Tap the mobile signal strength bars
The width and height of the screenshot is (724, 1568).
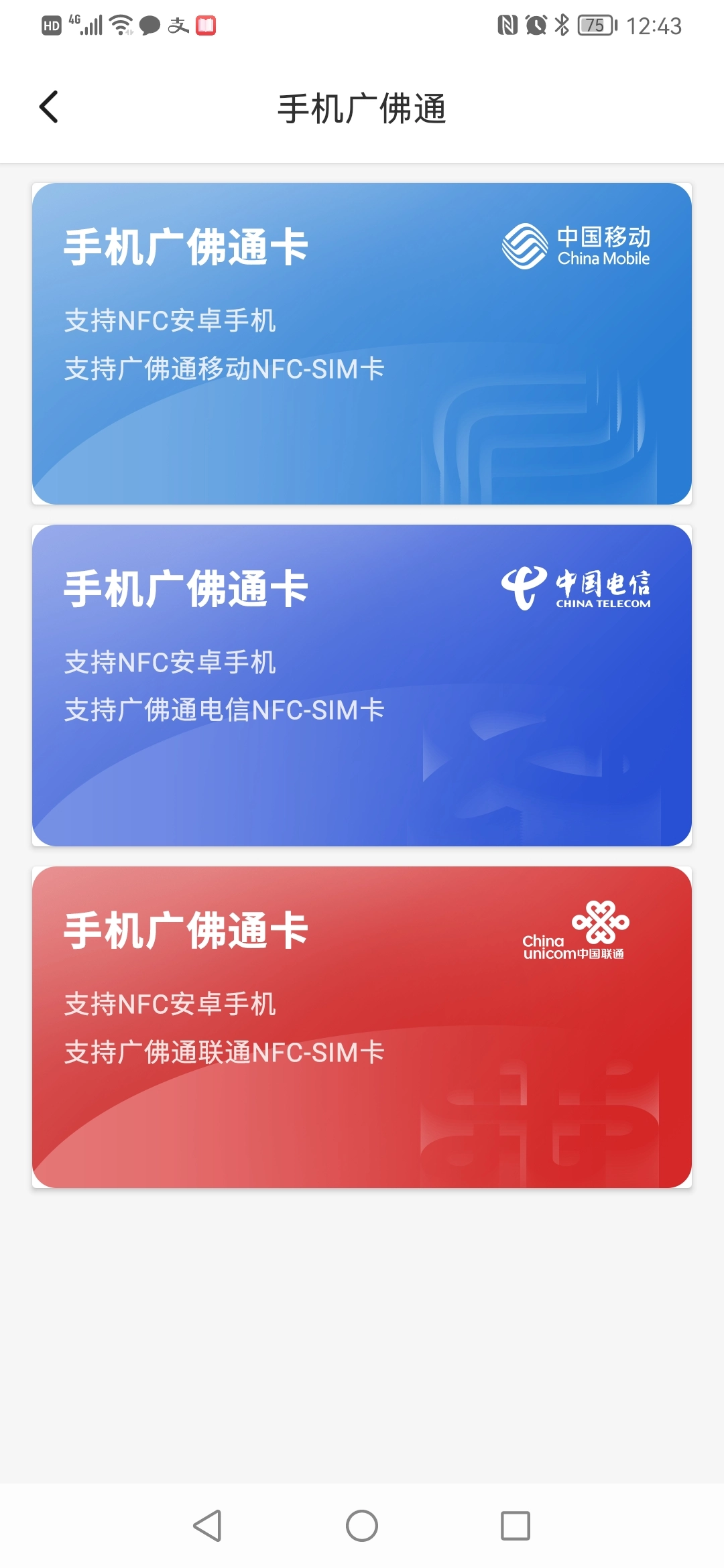pyautogui.click(x=90, y=25)
